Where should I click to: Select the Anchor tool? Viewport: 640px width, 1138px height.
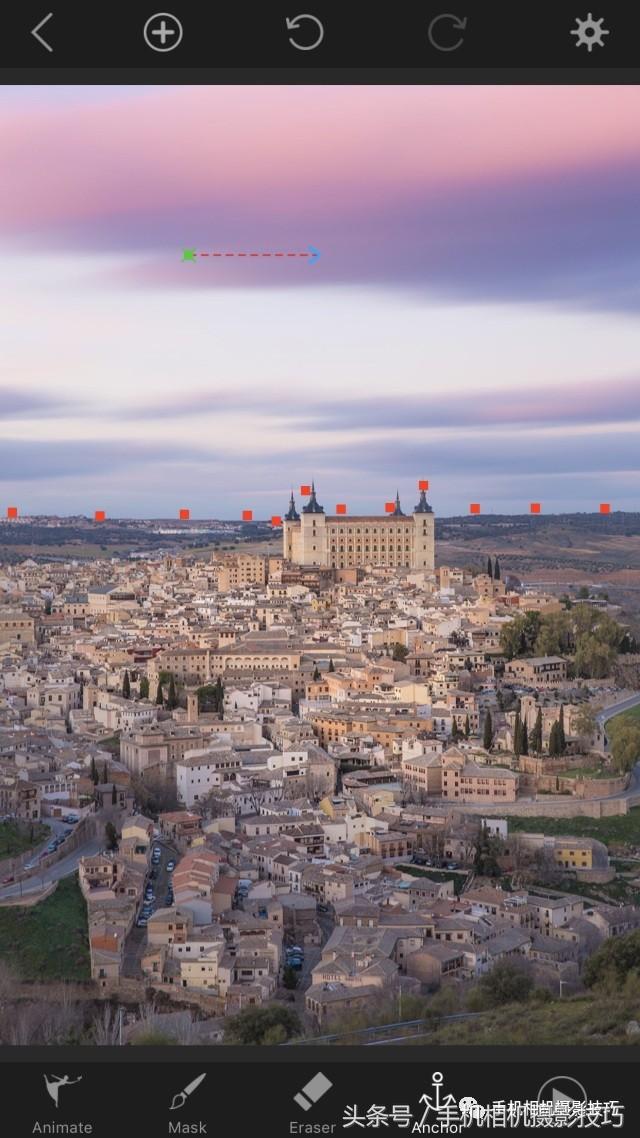437,1098
